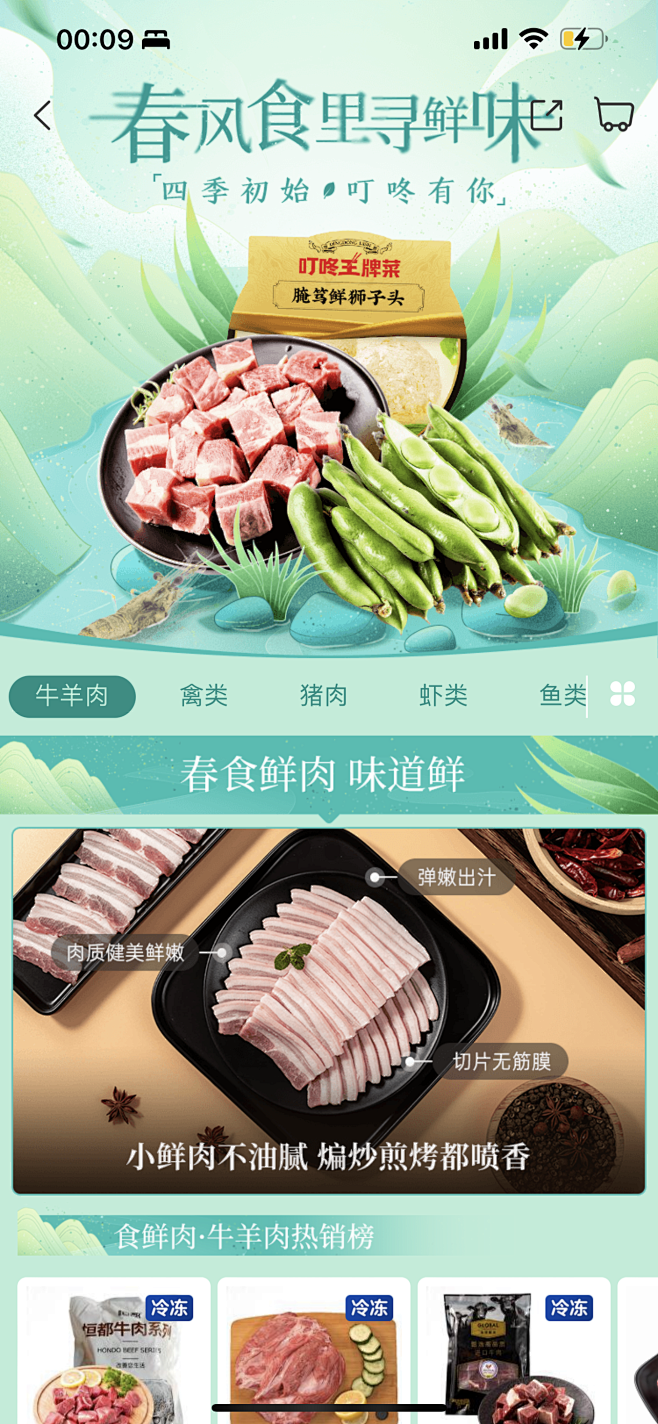Image resolution: width=658 pixels, height=1424 pixels.
Task: Open the 小鲜肉不油腻 pork slices banner
Action: click(x=329, y=1011)
